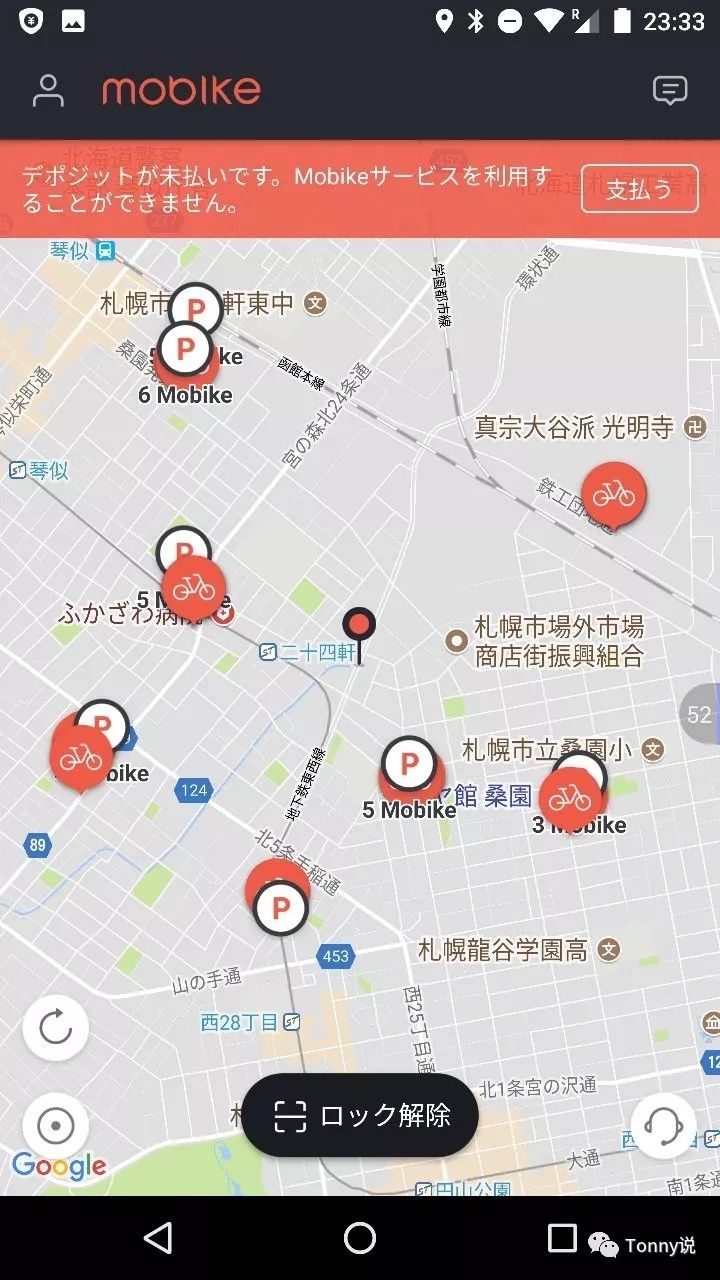This screenshot has width=720, height=1280.
Task: Tap the ロック解除 unlock scan button
Action: (360, 1116)
